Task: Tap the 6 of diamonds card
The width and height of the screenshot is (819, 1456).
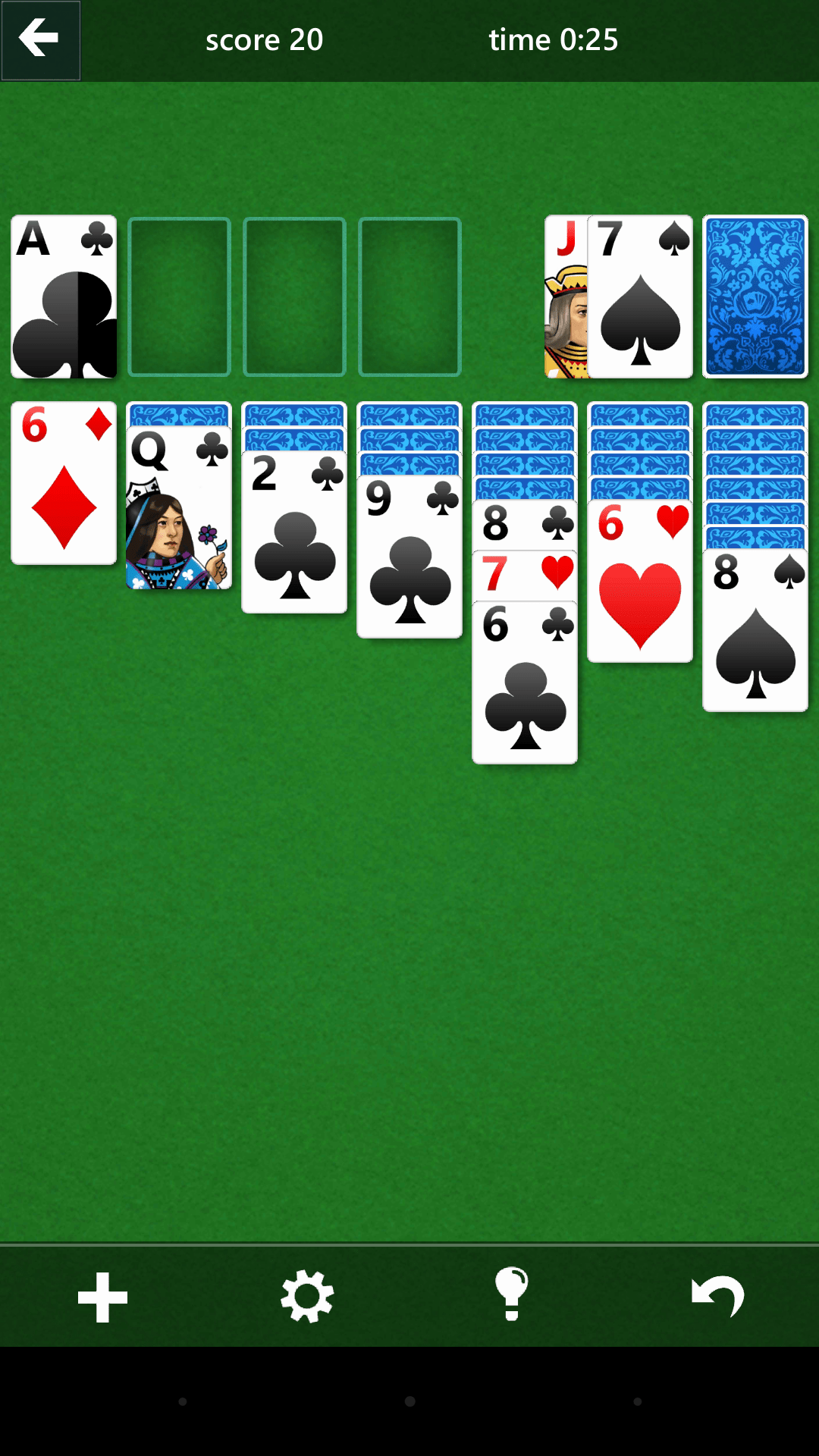Action: pyautogui.click(x=64, y=483)
